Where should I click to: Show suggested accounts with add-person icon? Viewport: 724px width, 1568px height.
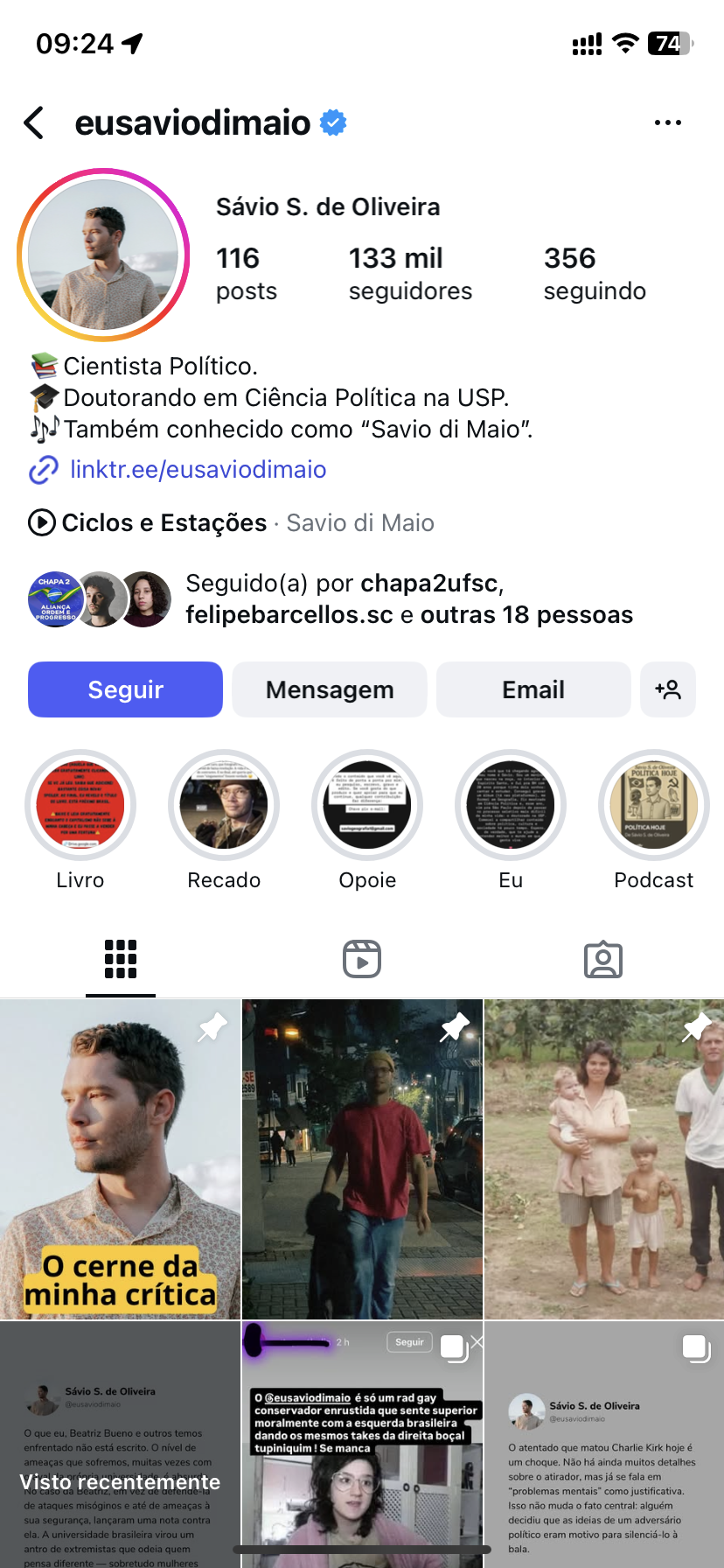pyautogui.click(x=668, y=689)
